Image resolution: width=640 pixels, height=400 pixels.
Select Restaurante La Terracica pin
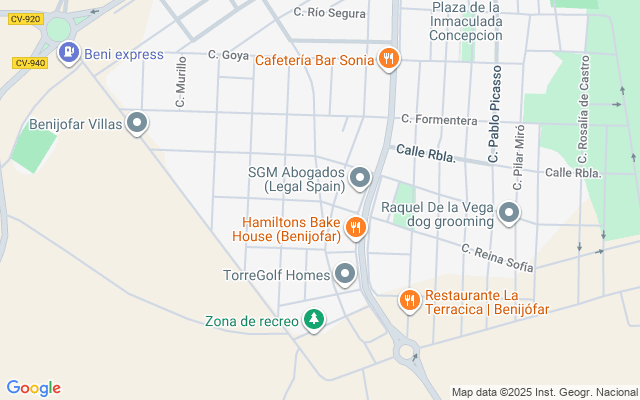(x=409, y=301)
